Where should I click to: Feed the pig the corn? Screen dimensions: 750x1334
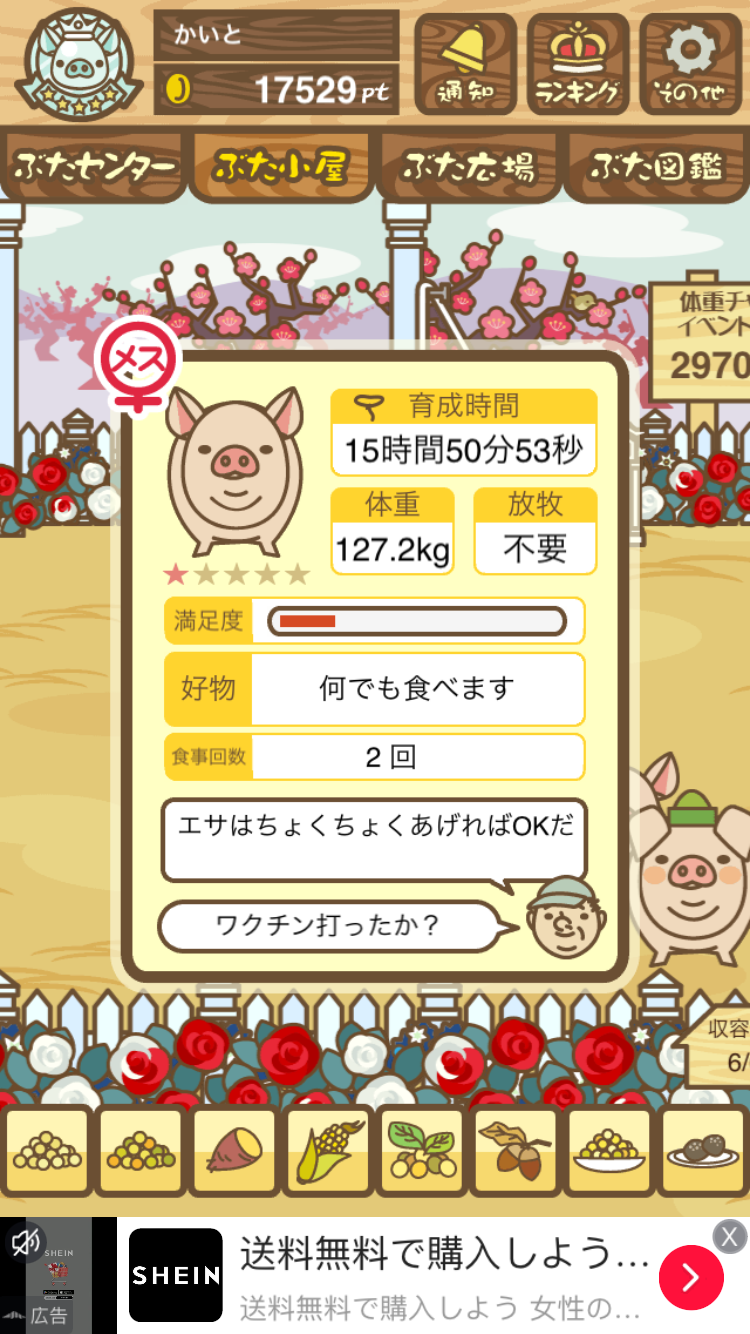pyautogui.click(x=328, y=1152)
